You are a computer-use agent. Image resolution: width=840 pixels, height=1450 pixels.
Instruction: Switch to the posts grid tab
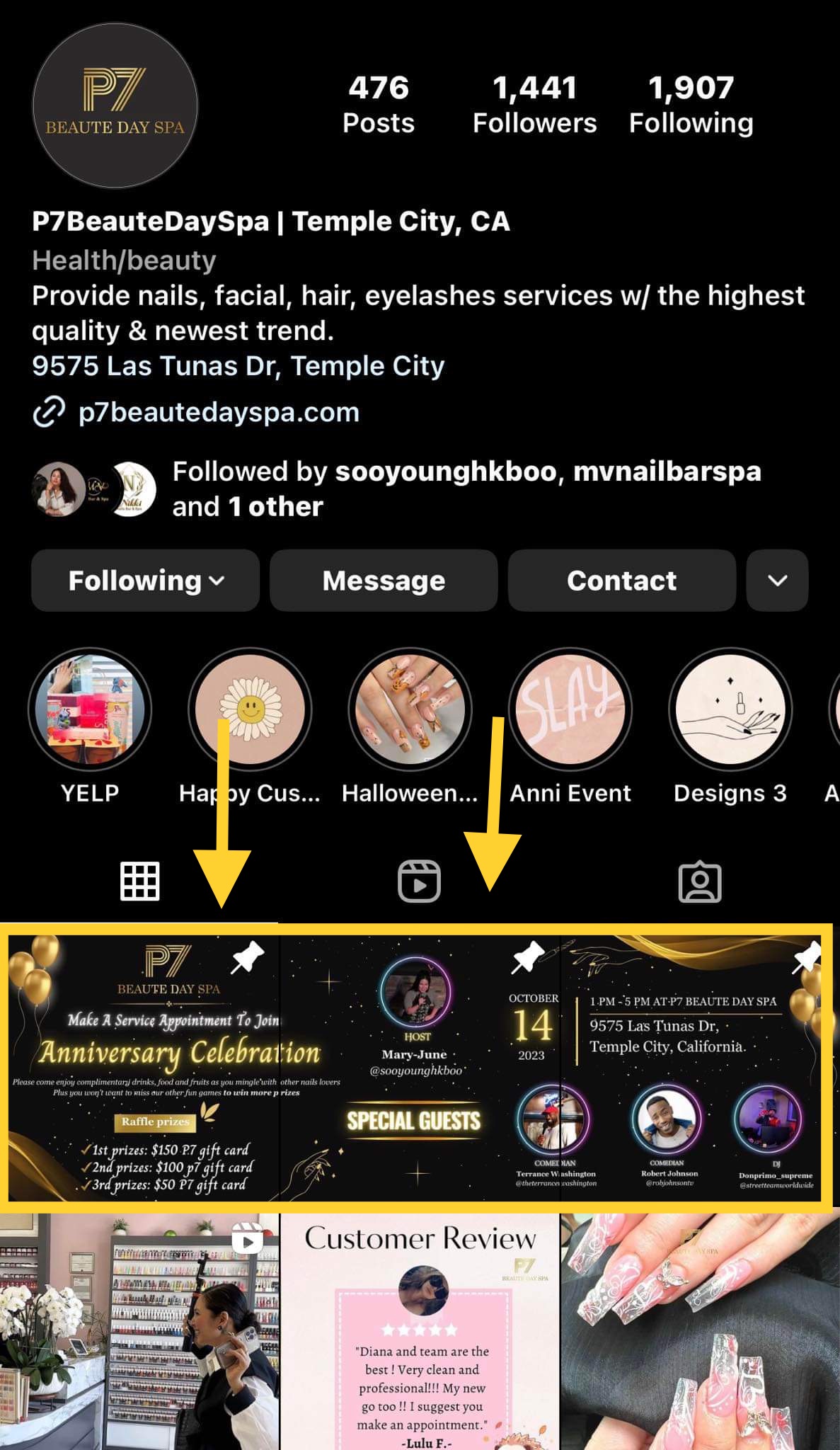139,881
